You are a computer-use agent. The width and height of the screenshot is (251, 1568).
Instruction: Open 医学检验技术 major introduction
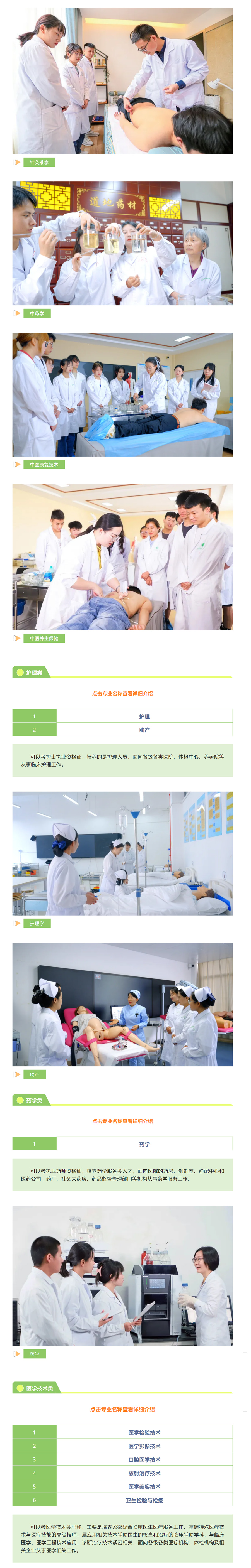click(x=144, y=1432)
